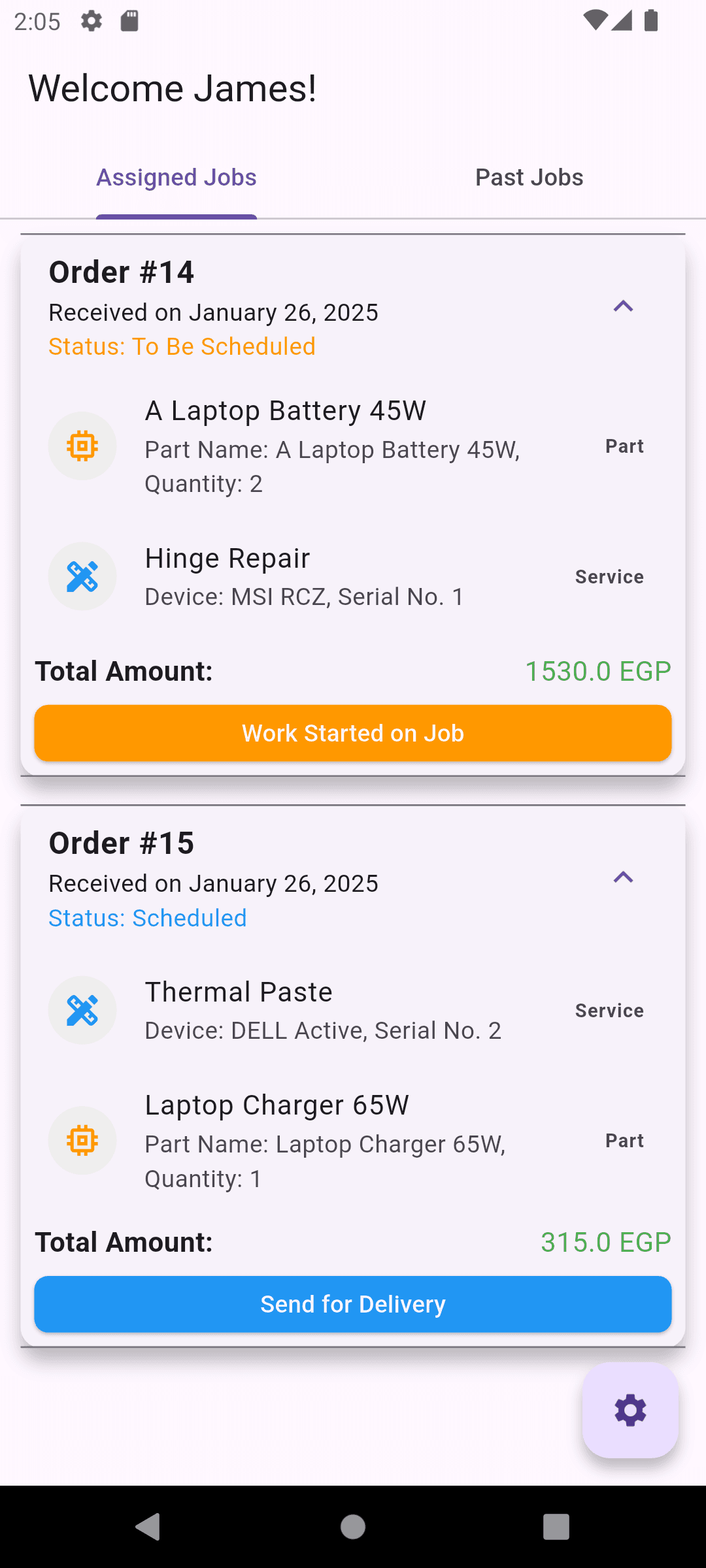Click the To Be Scheduled status text
The image size is (706, 1568).
click(x=182, y=346)
